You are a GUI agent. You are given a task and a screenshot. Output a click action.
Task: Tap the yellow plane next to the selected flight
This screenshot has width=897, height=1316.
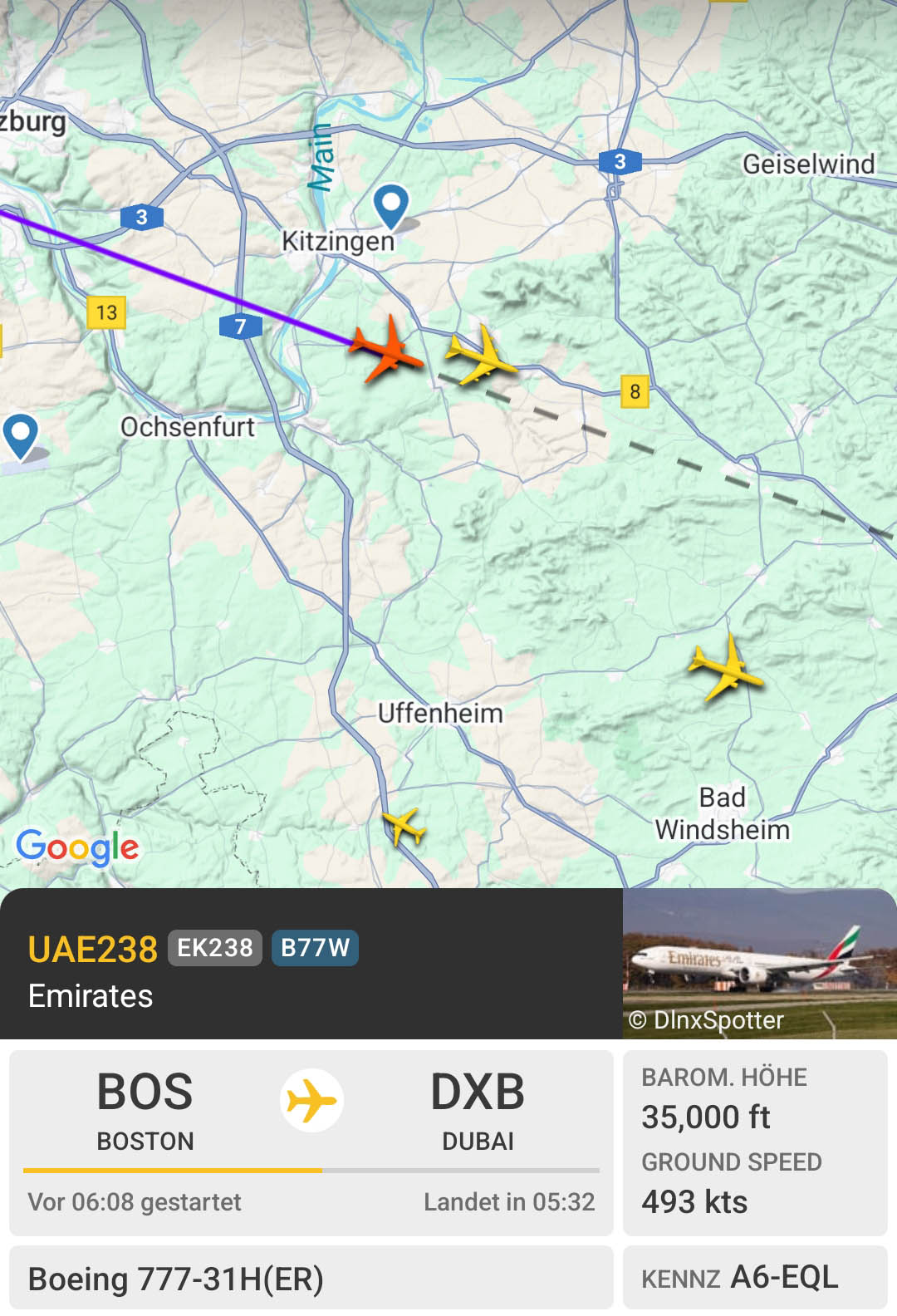pos(481,356)
